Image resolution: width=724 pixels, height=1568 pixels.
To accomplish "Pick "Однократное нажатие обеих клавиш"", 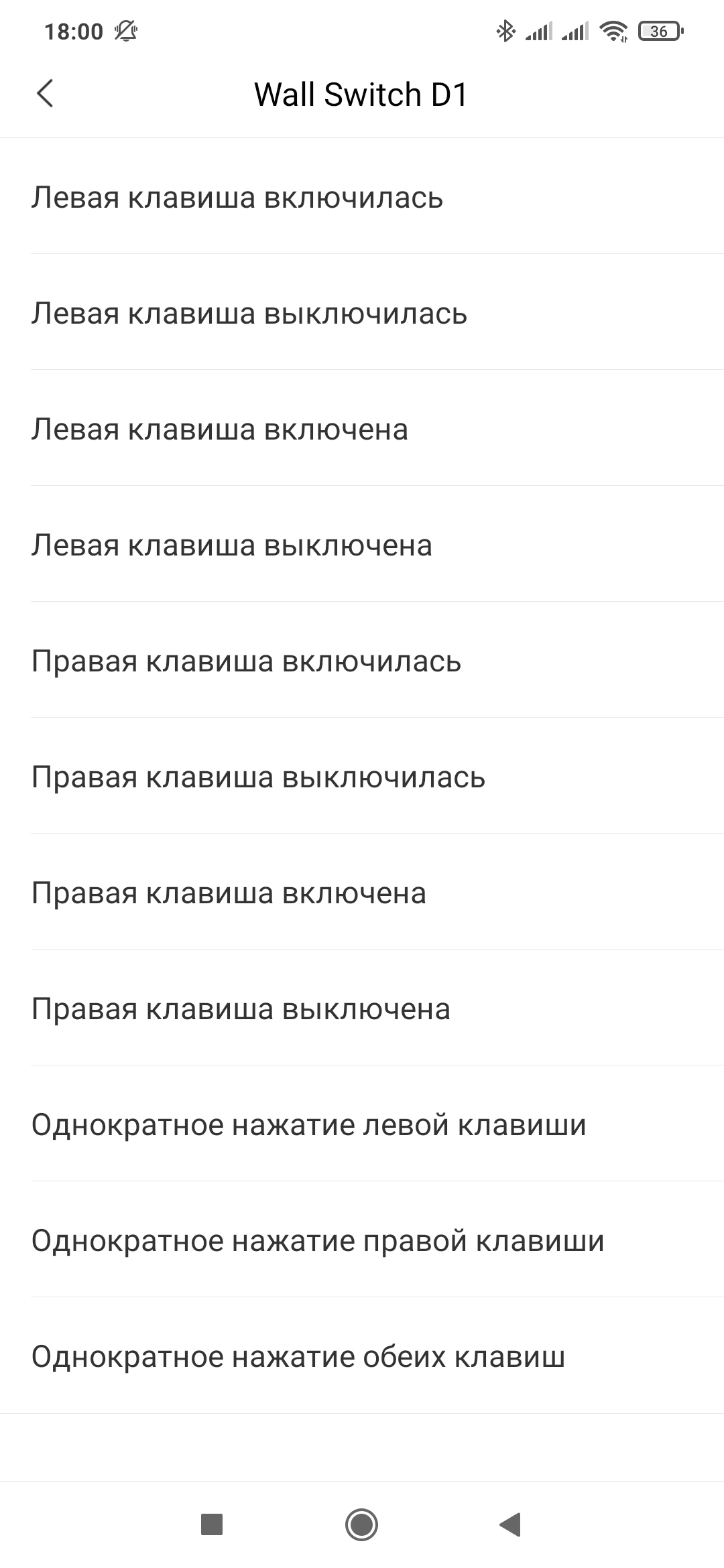I will tap(362, 1356).
